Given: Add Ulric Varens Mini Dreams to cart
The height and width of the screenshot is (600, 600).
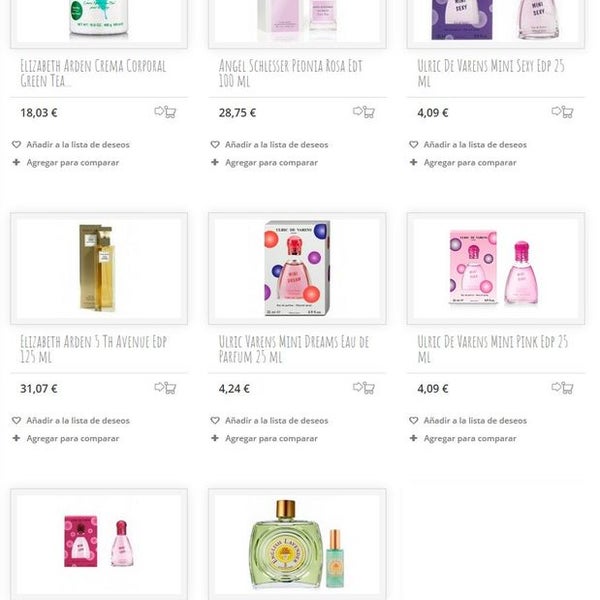Looking at the screenshot, I should [x=364, y=388].
